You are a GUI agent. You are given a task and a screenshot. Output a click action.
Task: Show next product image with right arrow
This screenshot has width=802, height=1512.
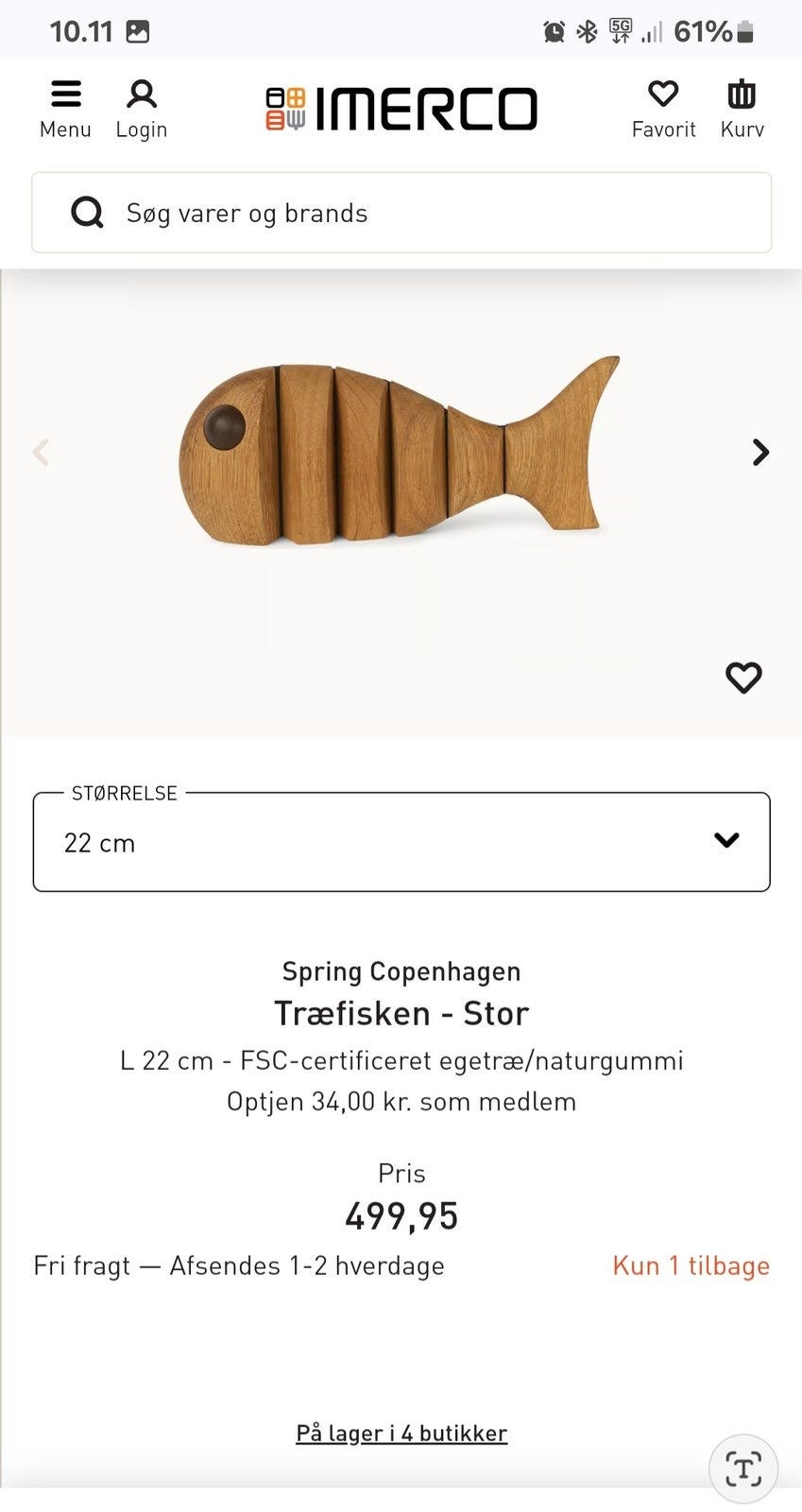(x=760, y=453)
